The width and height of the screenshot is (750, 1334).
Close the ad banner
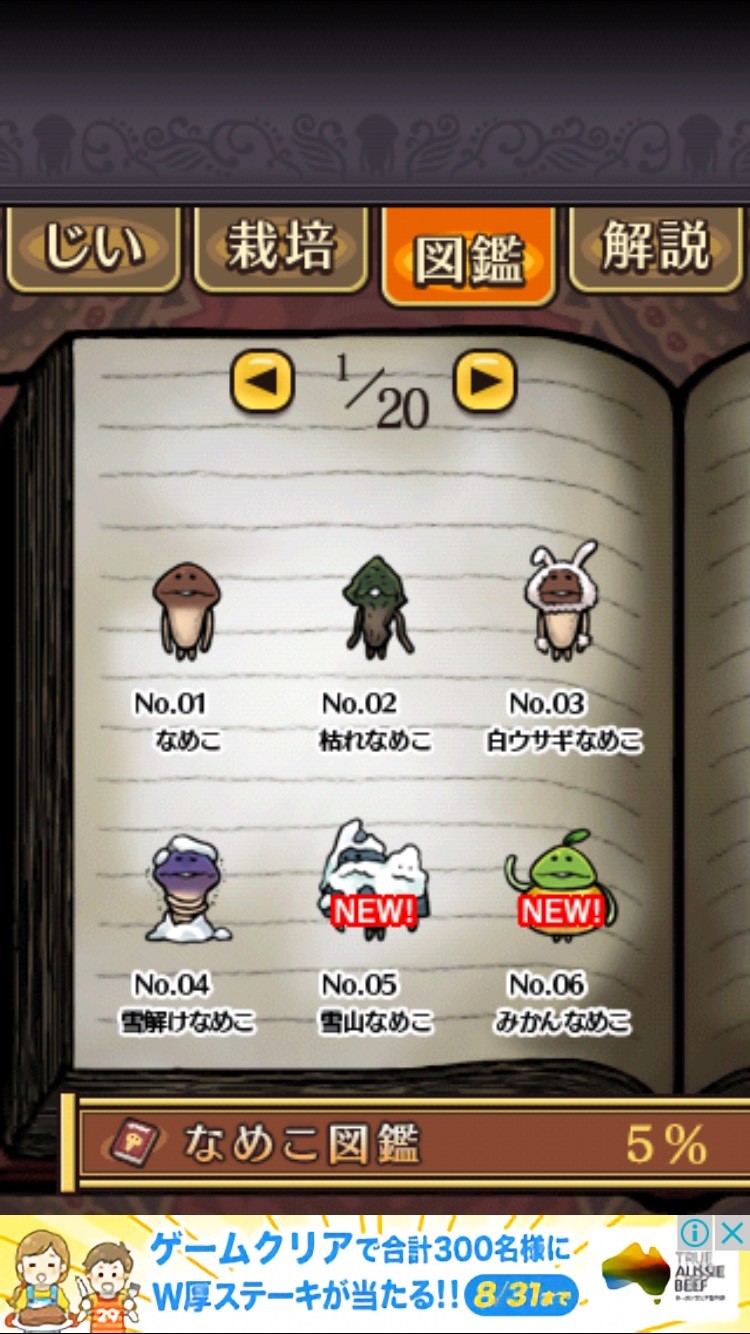(x=732, y=1232)
